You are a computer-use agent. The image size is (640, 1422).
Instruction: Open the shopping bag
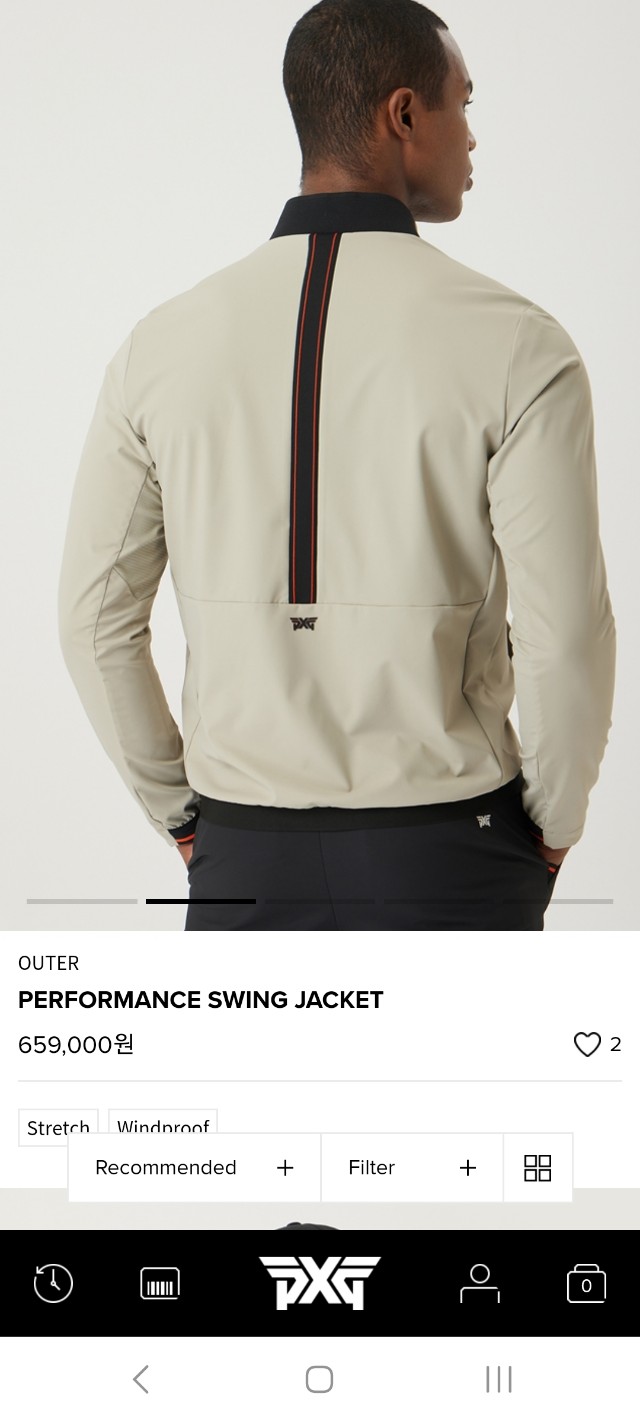[x=586, y=1283]
